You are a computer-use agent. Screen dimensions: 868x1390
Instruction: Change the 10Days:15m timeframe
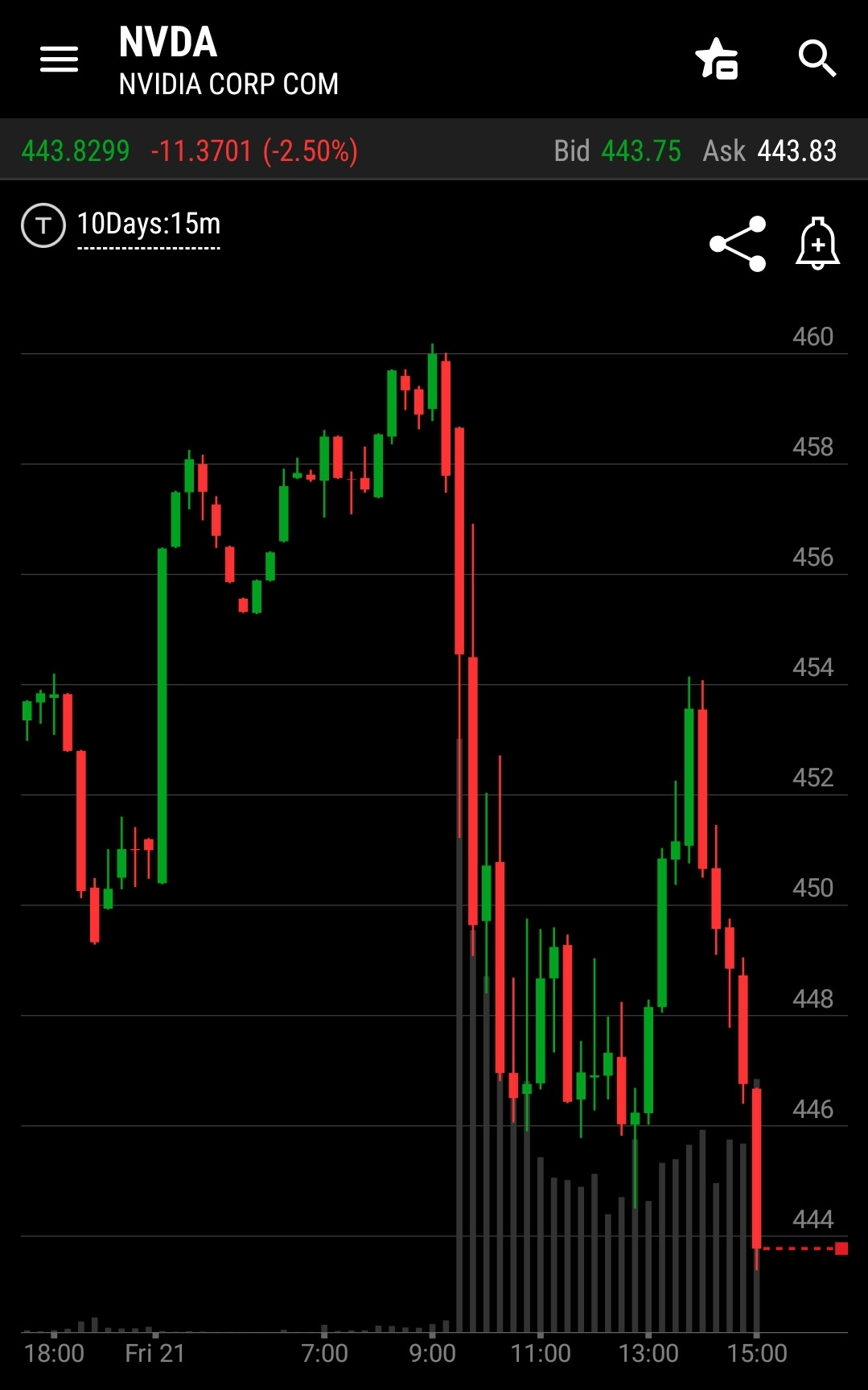tap(149, 225)
